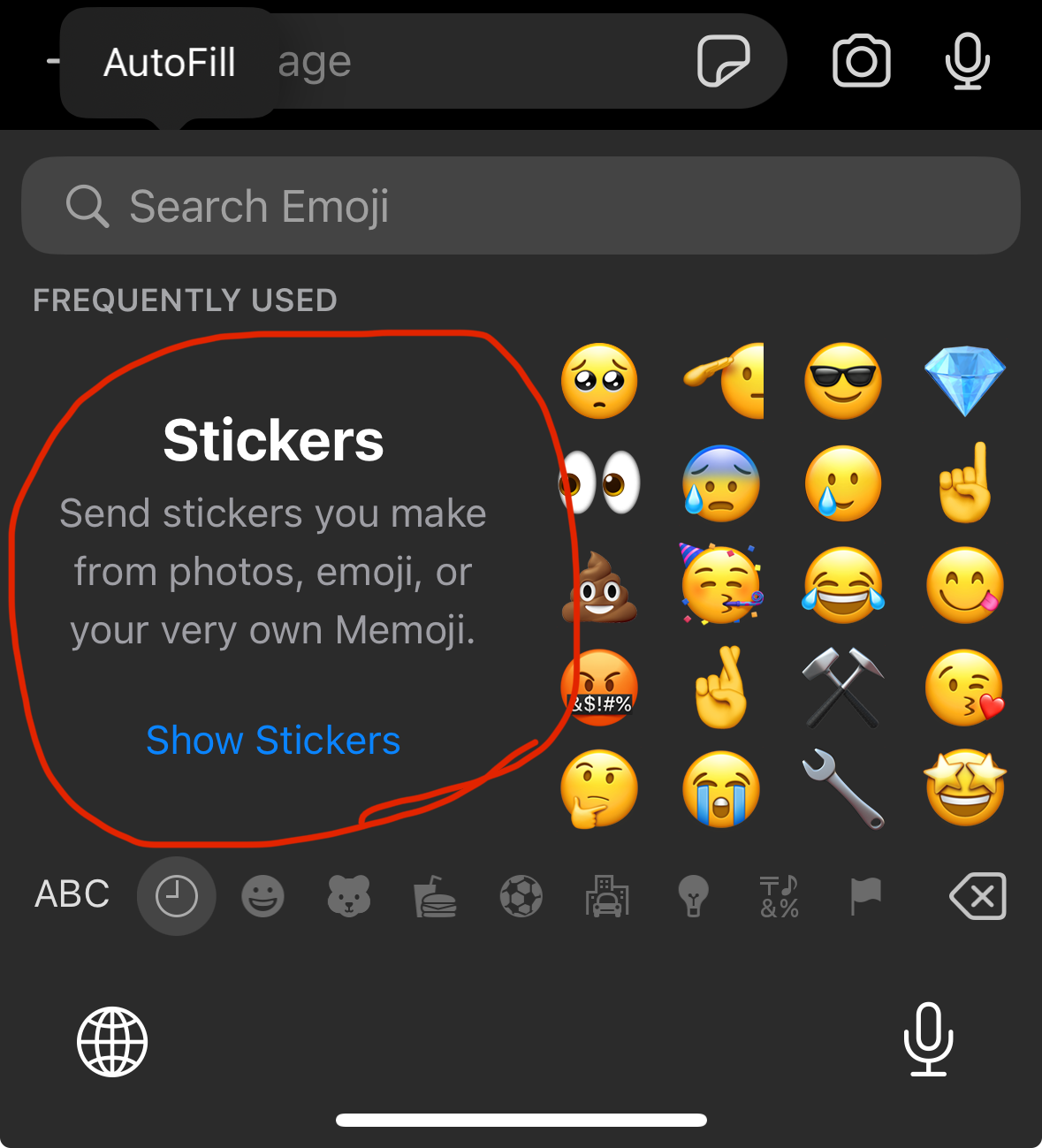Tap the AutoFill popup option

click(170, 63)
